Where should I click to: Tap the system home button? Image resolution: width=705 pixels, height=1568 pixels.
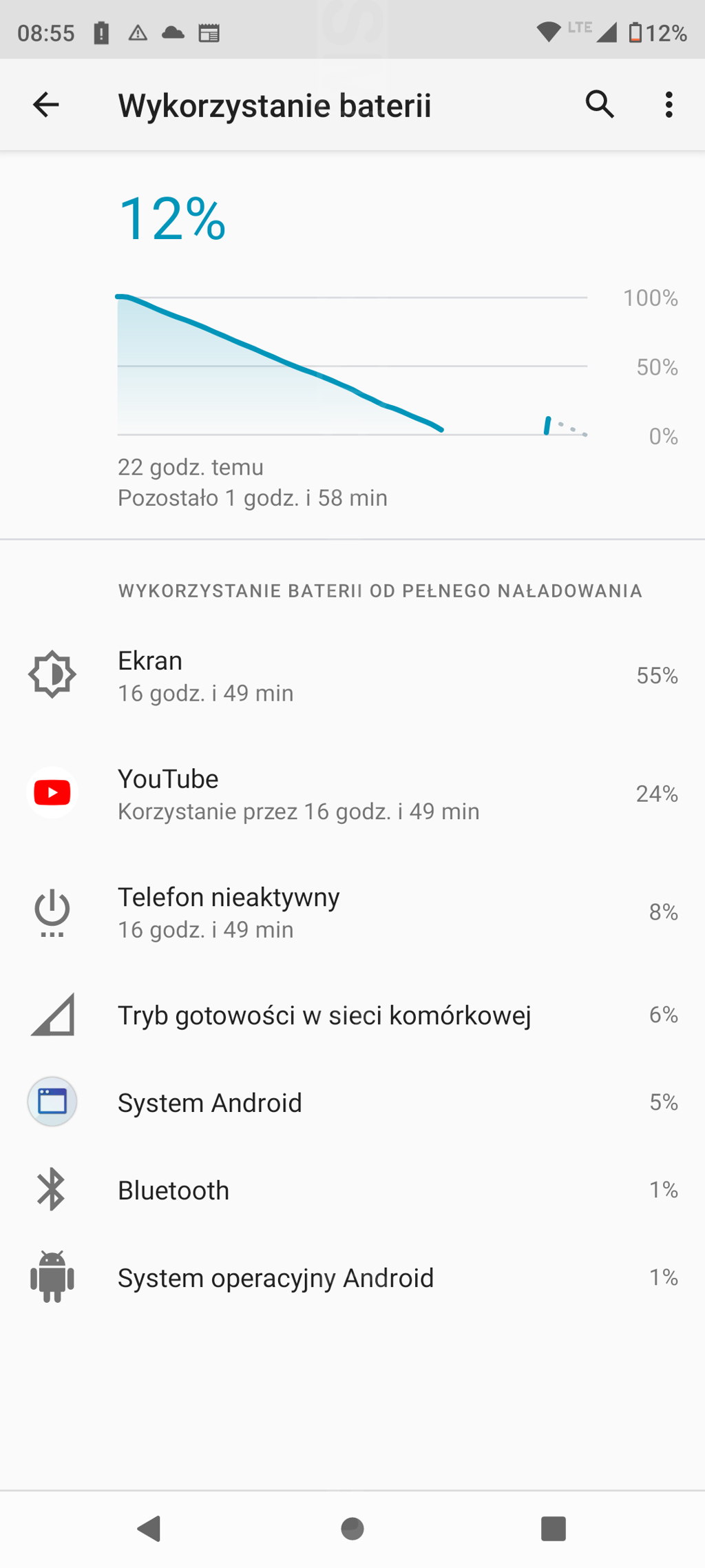(x=352, y=1529)
